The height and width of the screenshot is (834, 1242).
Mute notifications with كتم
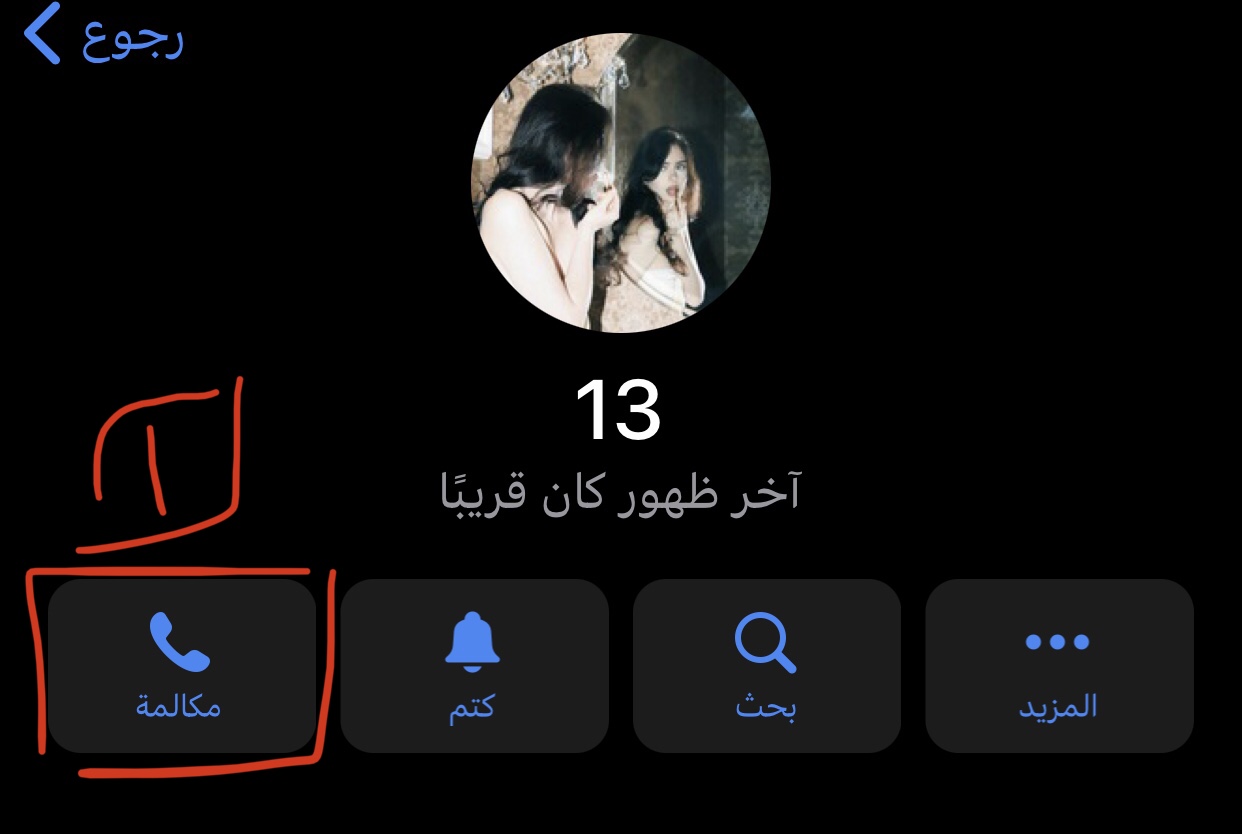[474, 666]
